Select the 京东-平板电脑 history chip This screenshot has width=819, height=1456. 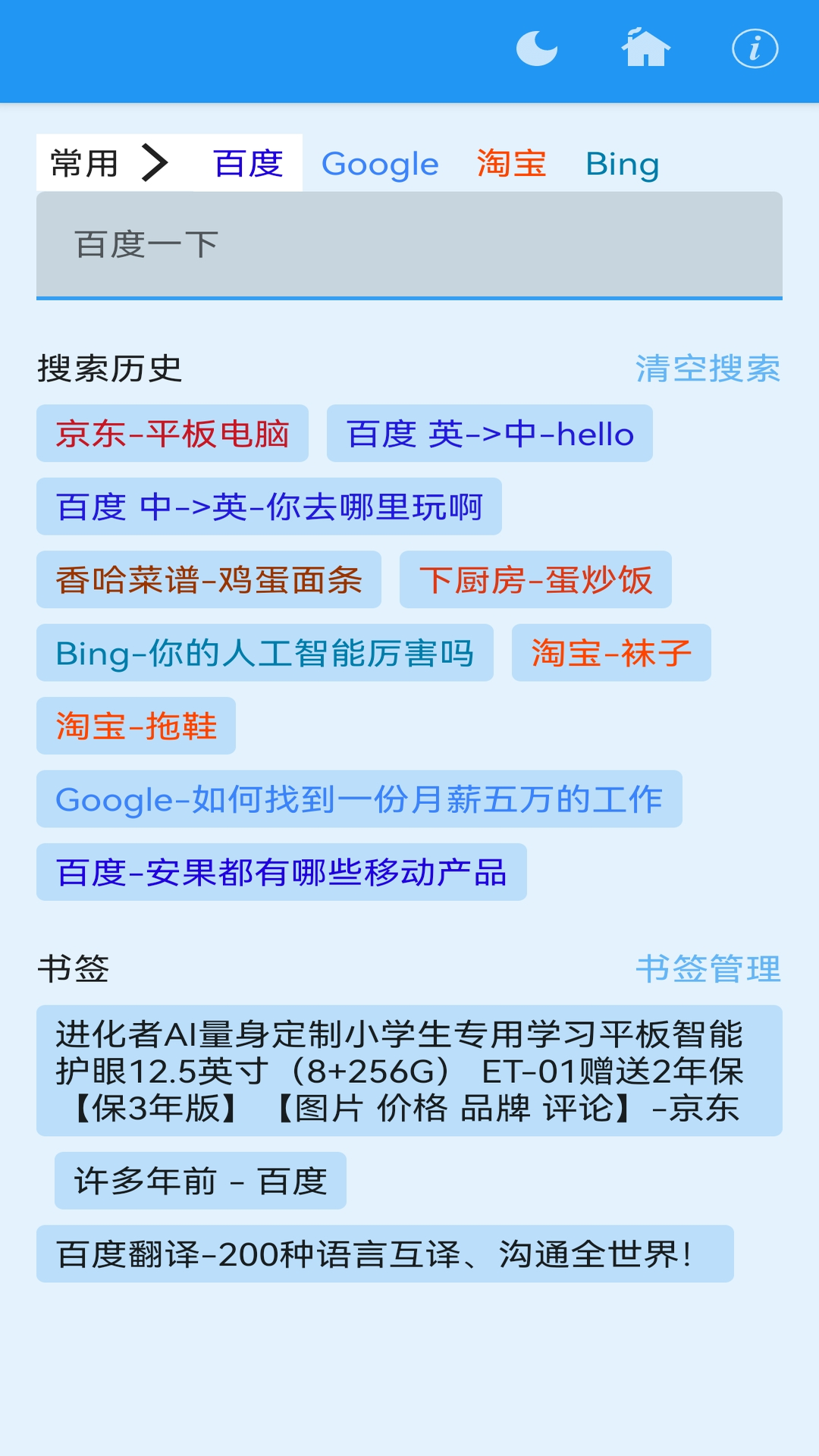(173, 434)
